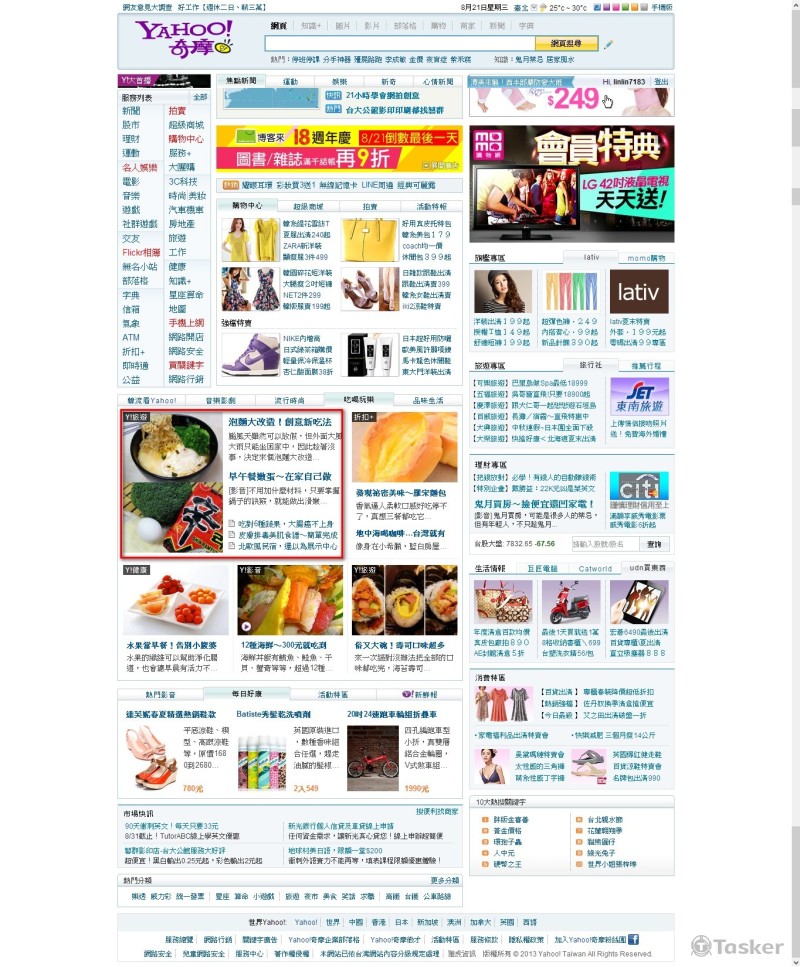The image size is (800, 967).
Task: Select the 心情新聞 news tab
Action: (438, 81)
